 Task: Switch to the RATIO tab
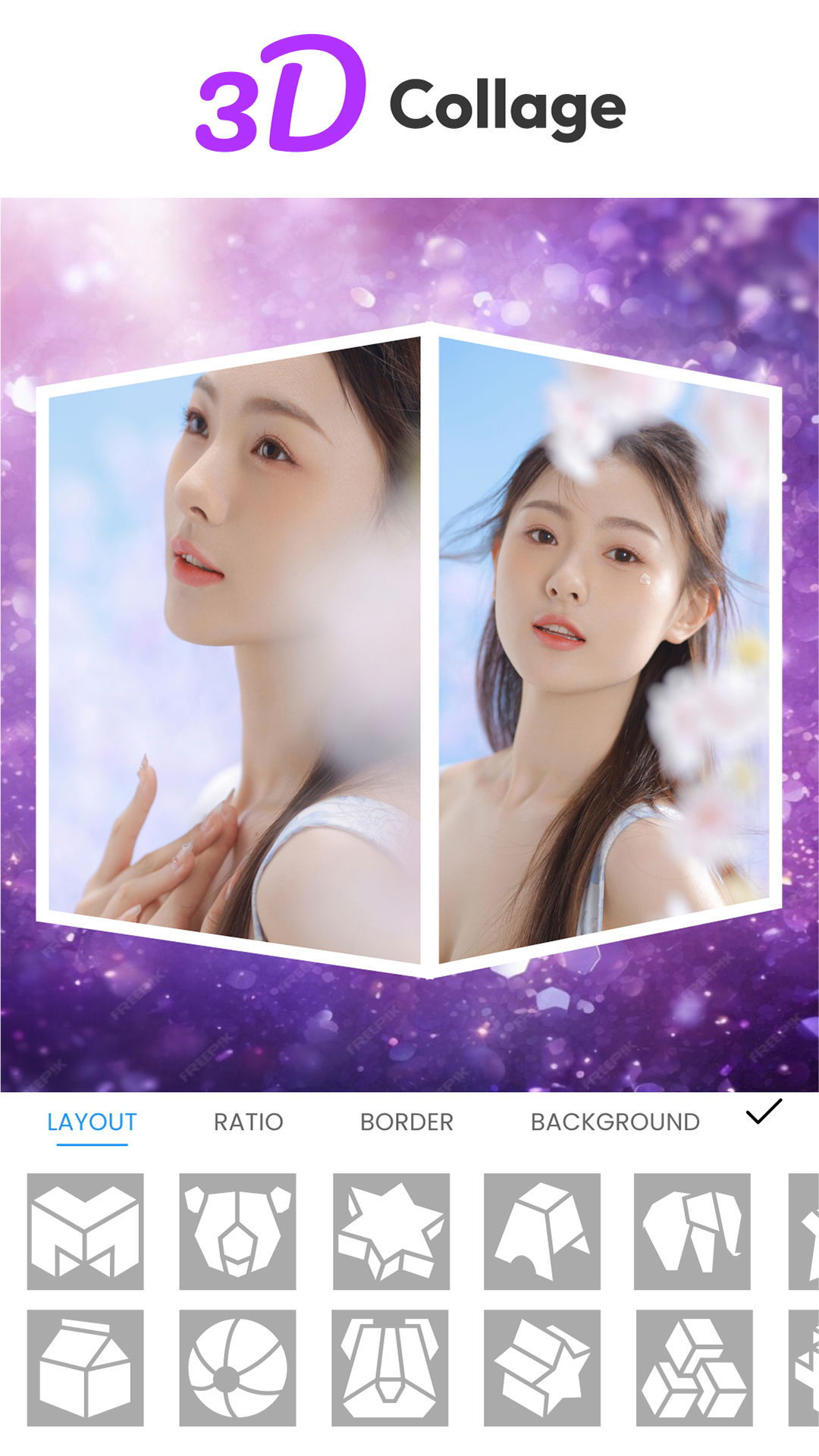coord(248,1122)
